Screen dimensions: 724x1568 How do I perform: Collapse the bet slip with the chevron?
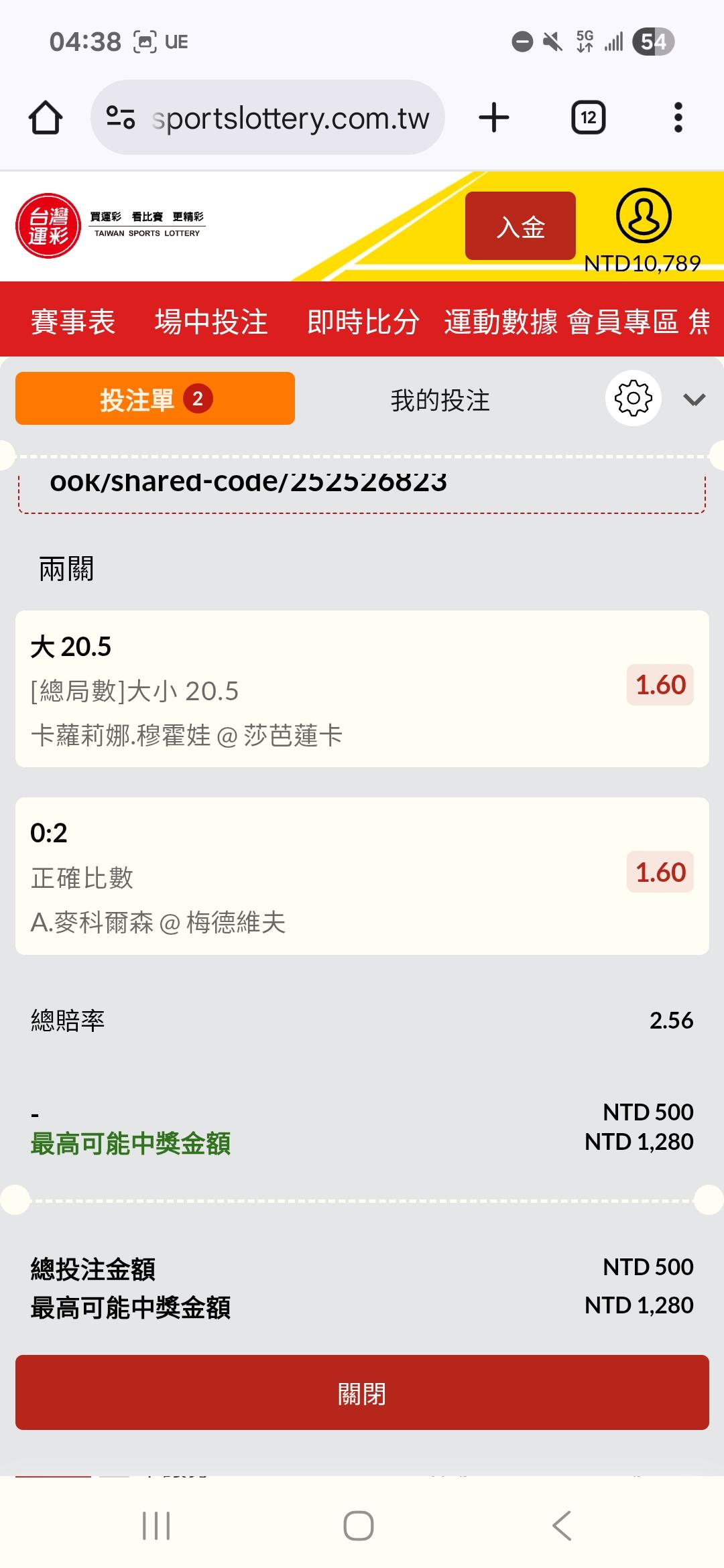[694, 400]
